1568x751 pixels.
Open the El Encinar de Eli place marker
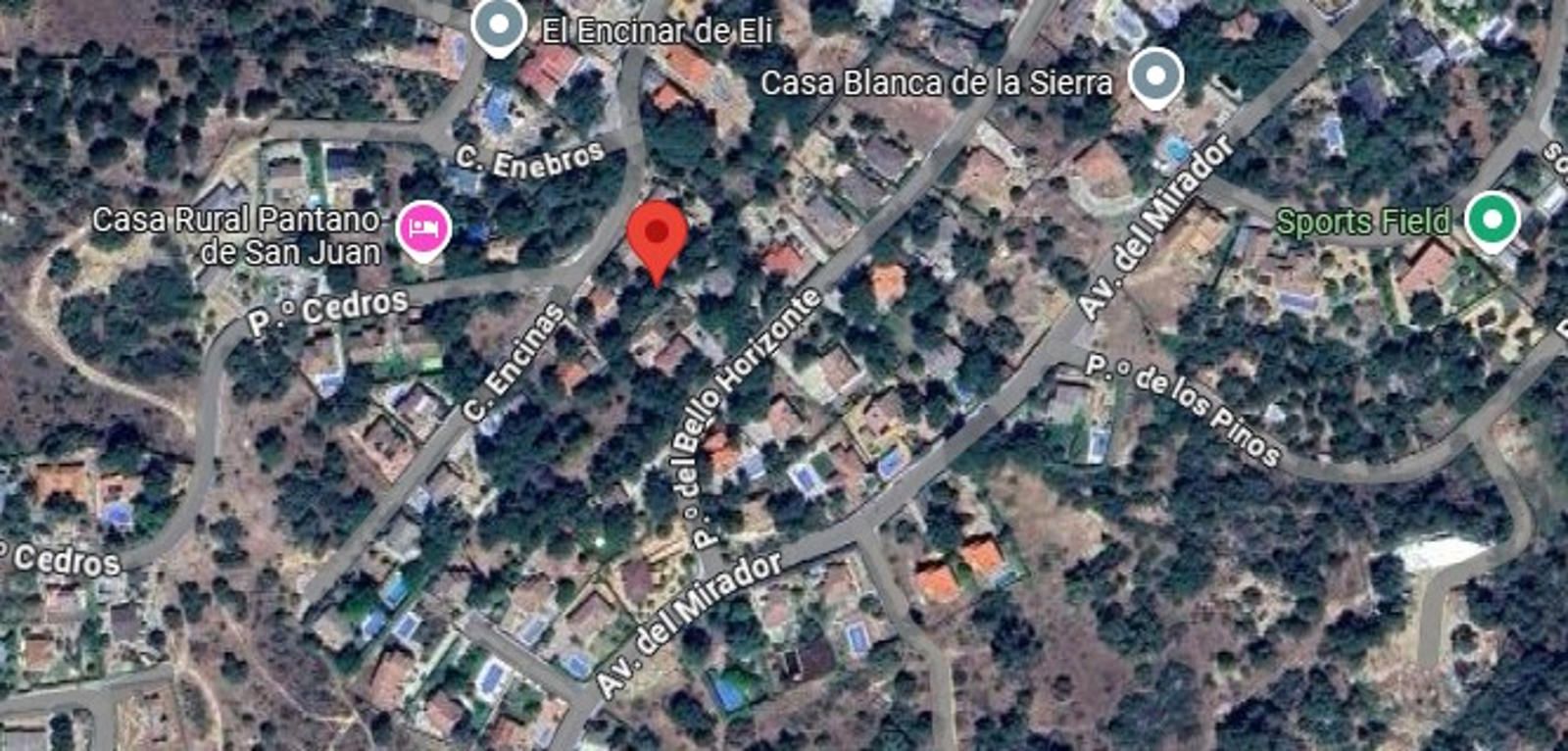pos(499,25)
